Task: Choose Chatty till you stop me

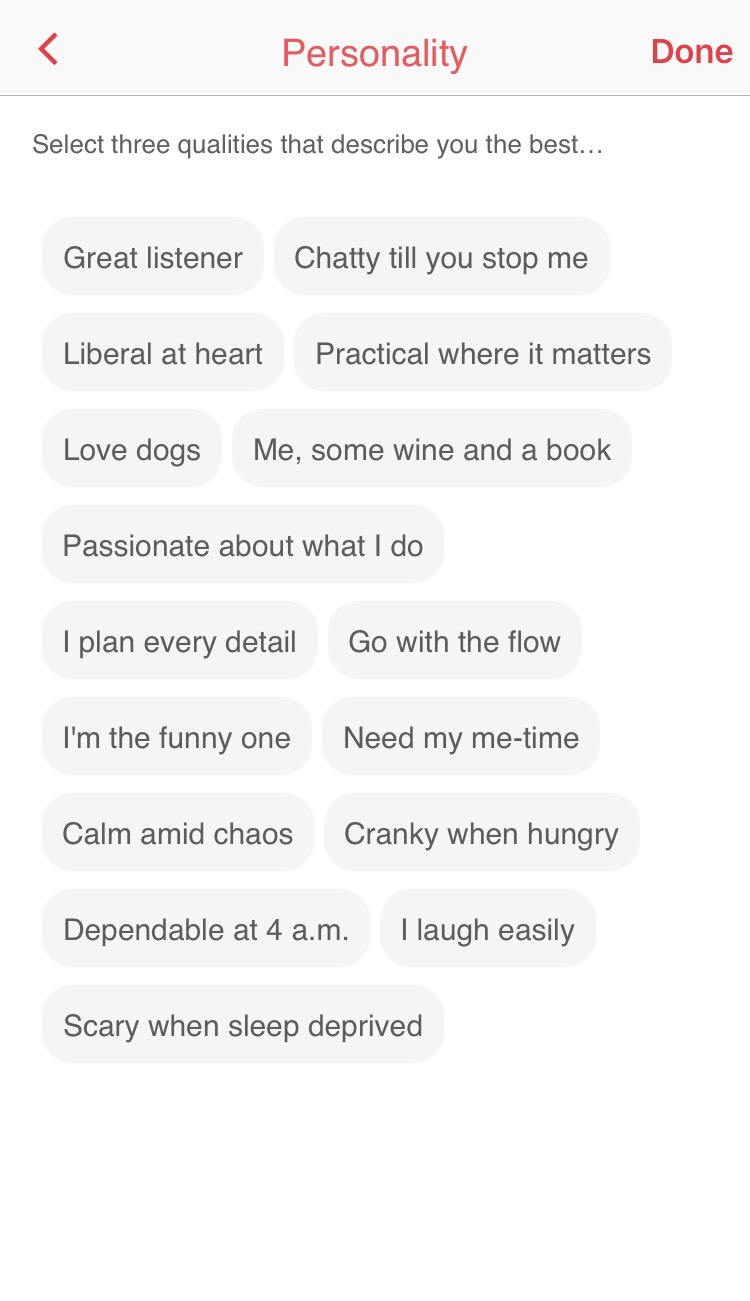Action: click(x=441, y=257)
